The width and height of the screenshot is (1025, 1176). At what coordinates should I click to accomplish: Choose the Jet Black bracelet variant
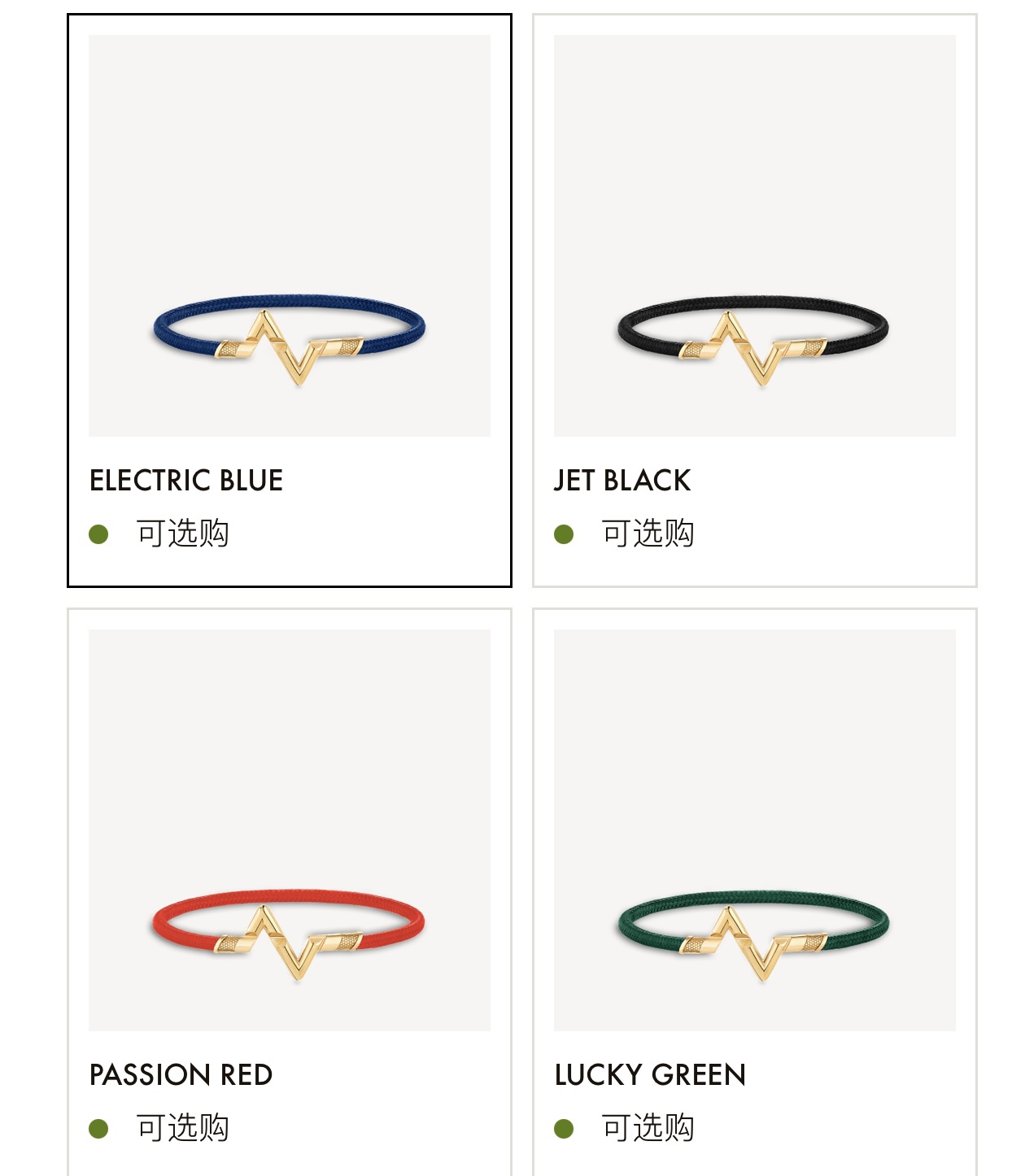pyautogui.click(x=754, y=301)
